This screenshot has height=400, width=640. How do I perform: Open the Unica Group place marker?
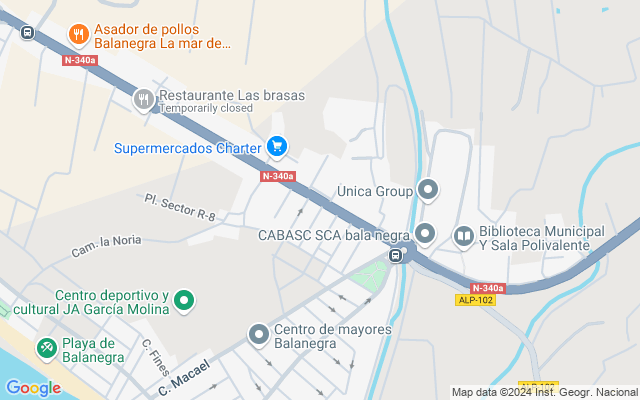tap(428, 189)
